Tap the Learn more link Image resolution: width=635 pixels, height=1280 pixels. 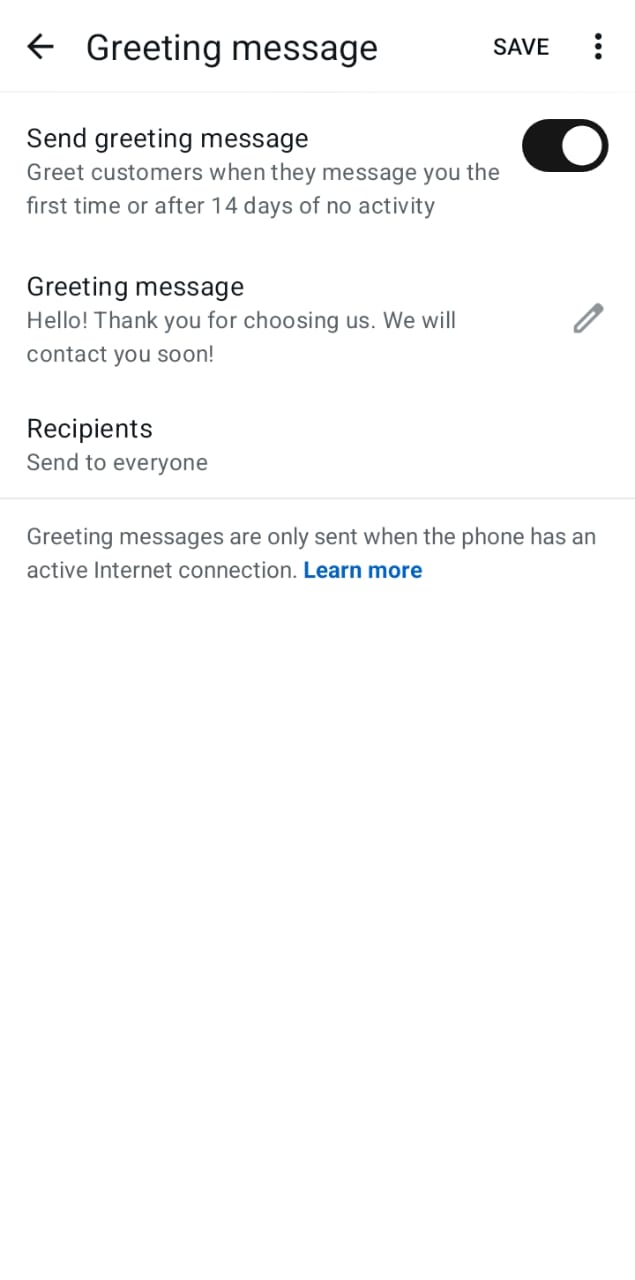pyautogui.click(x=363, y=570)
